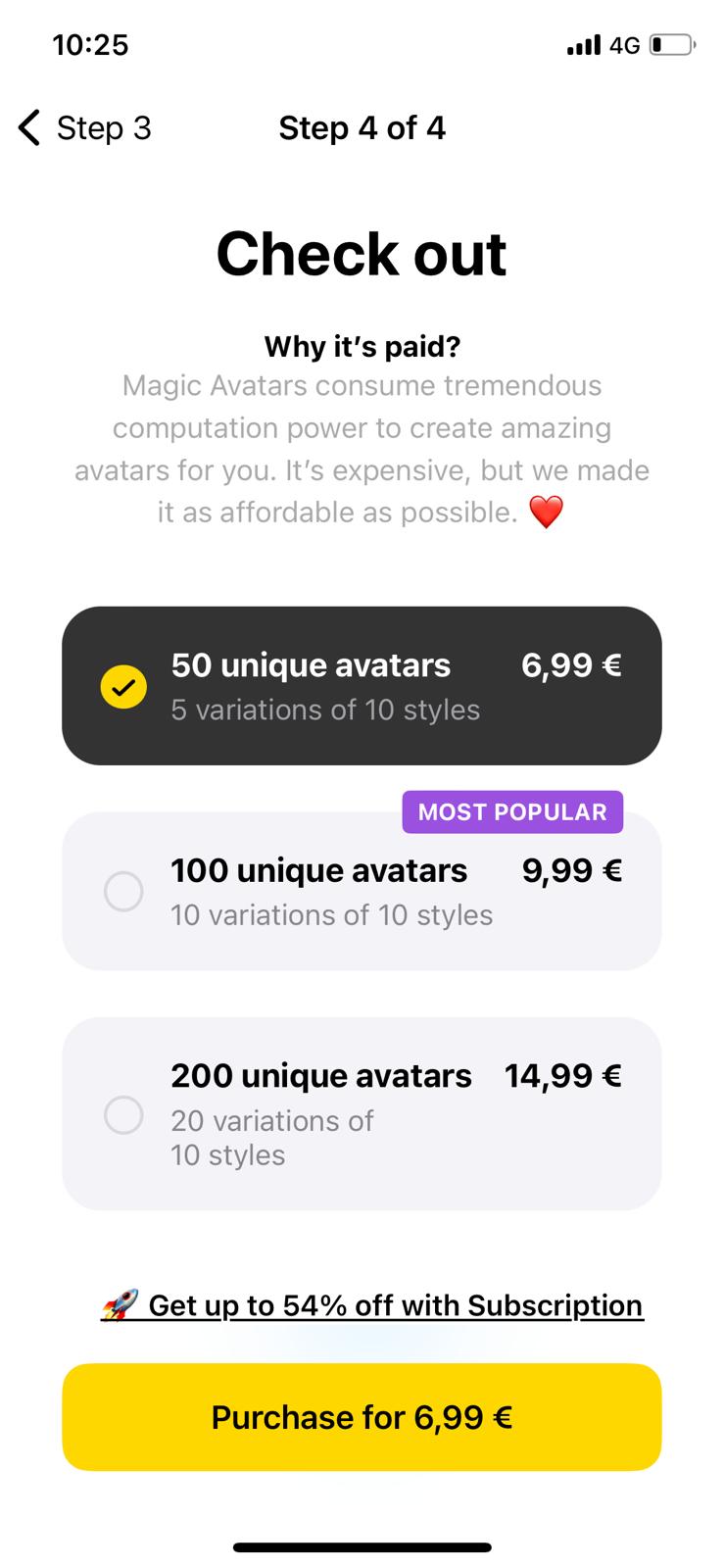Tap the clock showing 10:25
Image resolution: width=724 pixels, height=1568 pixels.
coord(91,44)
